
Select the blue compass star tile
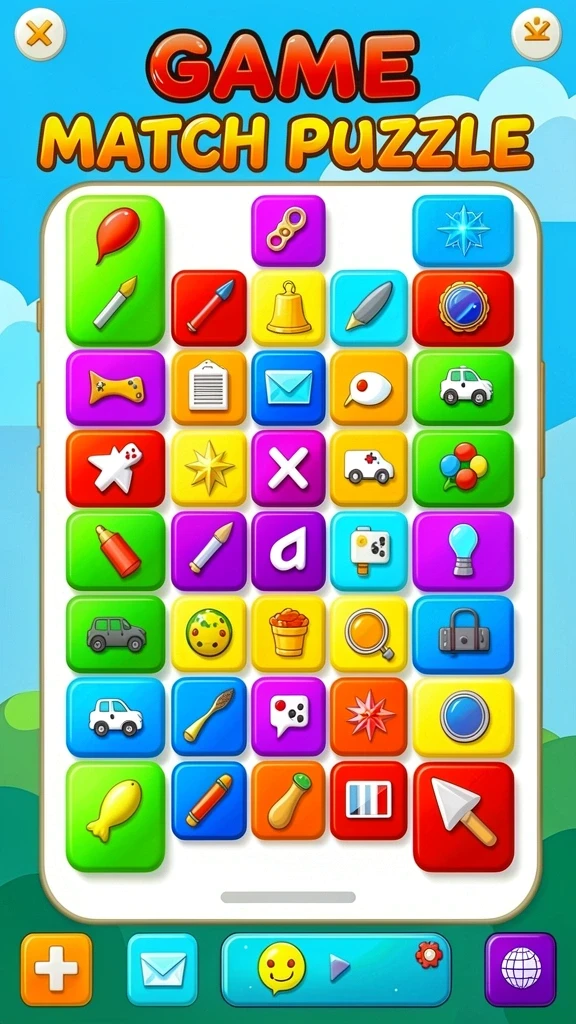463,231
